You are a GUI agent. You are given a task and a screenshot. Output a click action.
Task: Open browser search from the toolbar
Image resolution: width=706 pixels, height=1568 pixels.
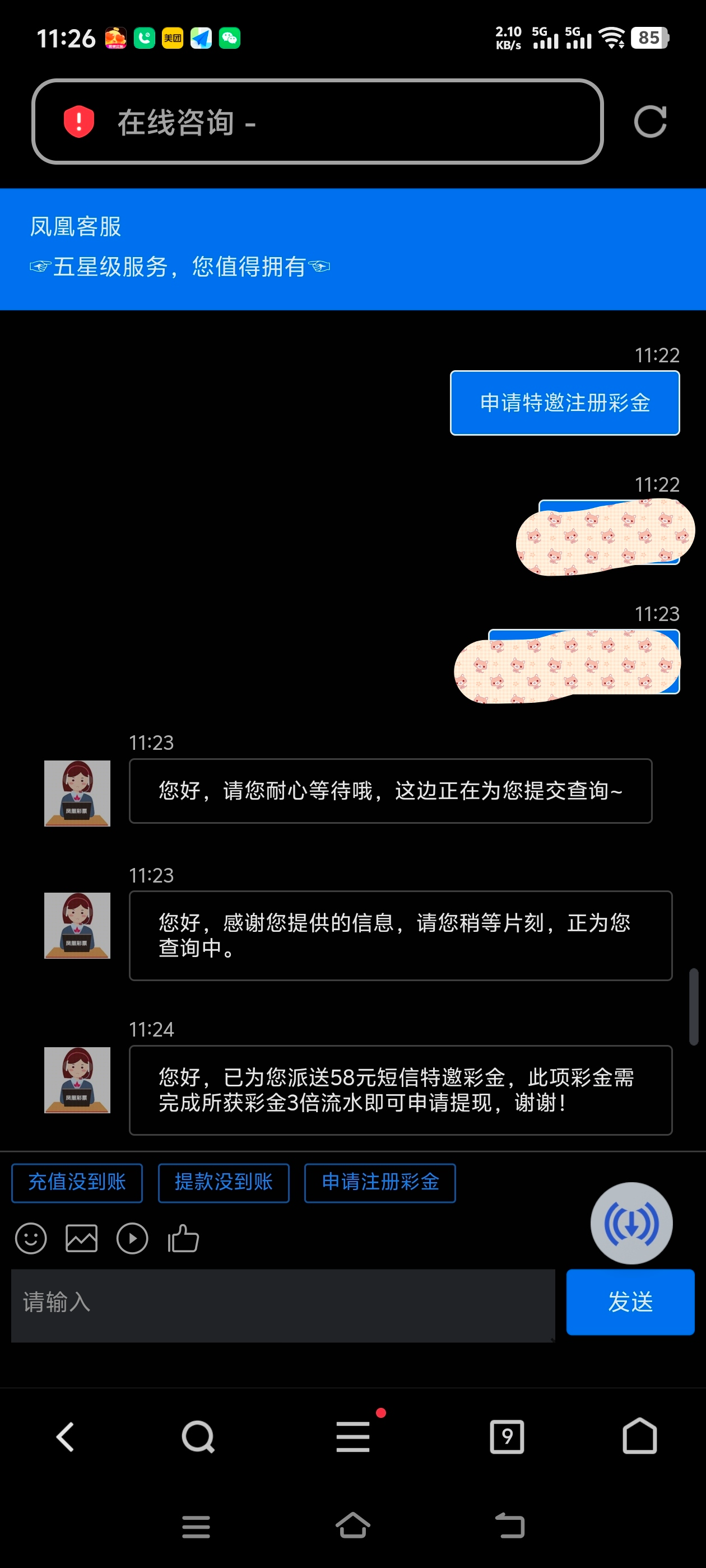[198, 1436]
